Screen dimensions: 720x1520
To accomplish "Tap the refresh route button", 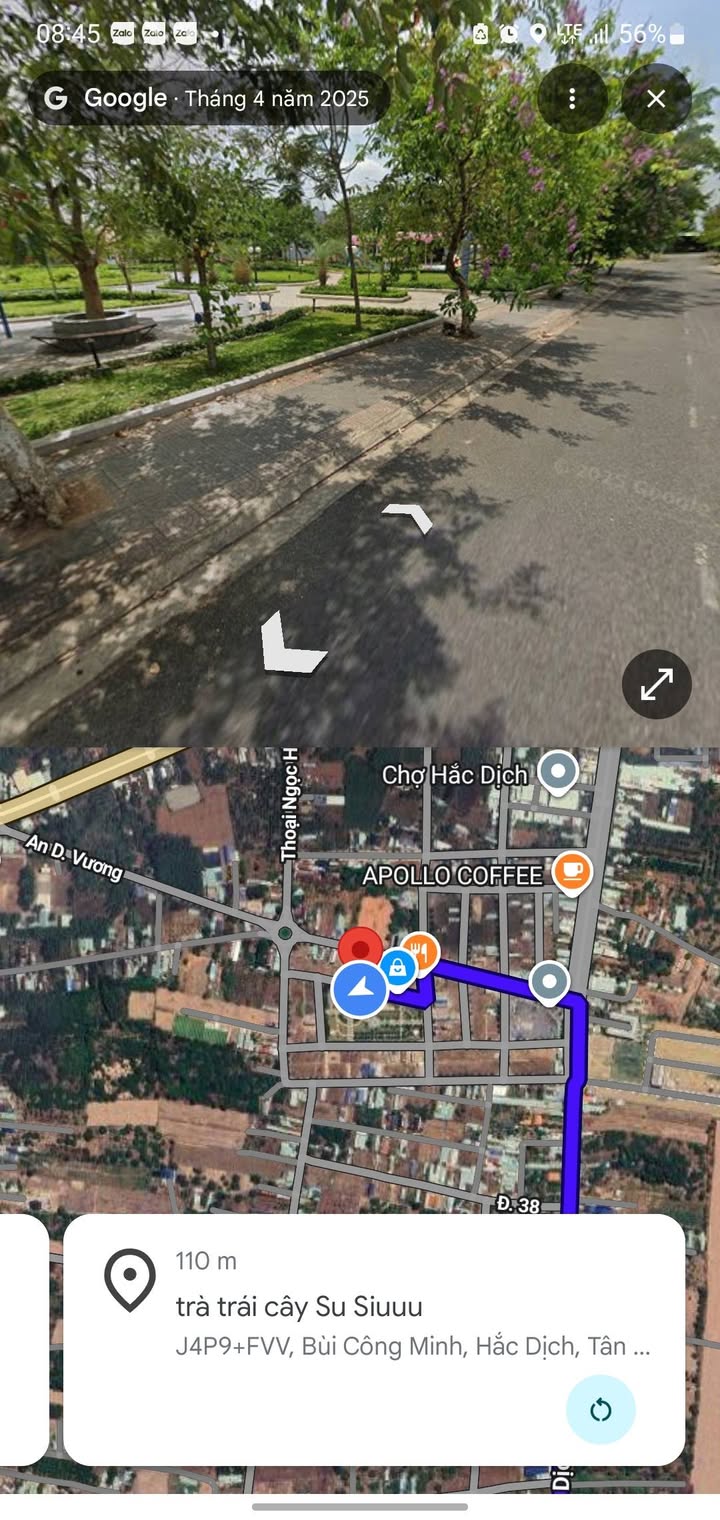I will pyautogui.click(x=600, y=1410).
